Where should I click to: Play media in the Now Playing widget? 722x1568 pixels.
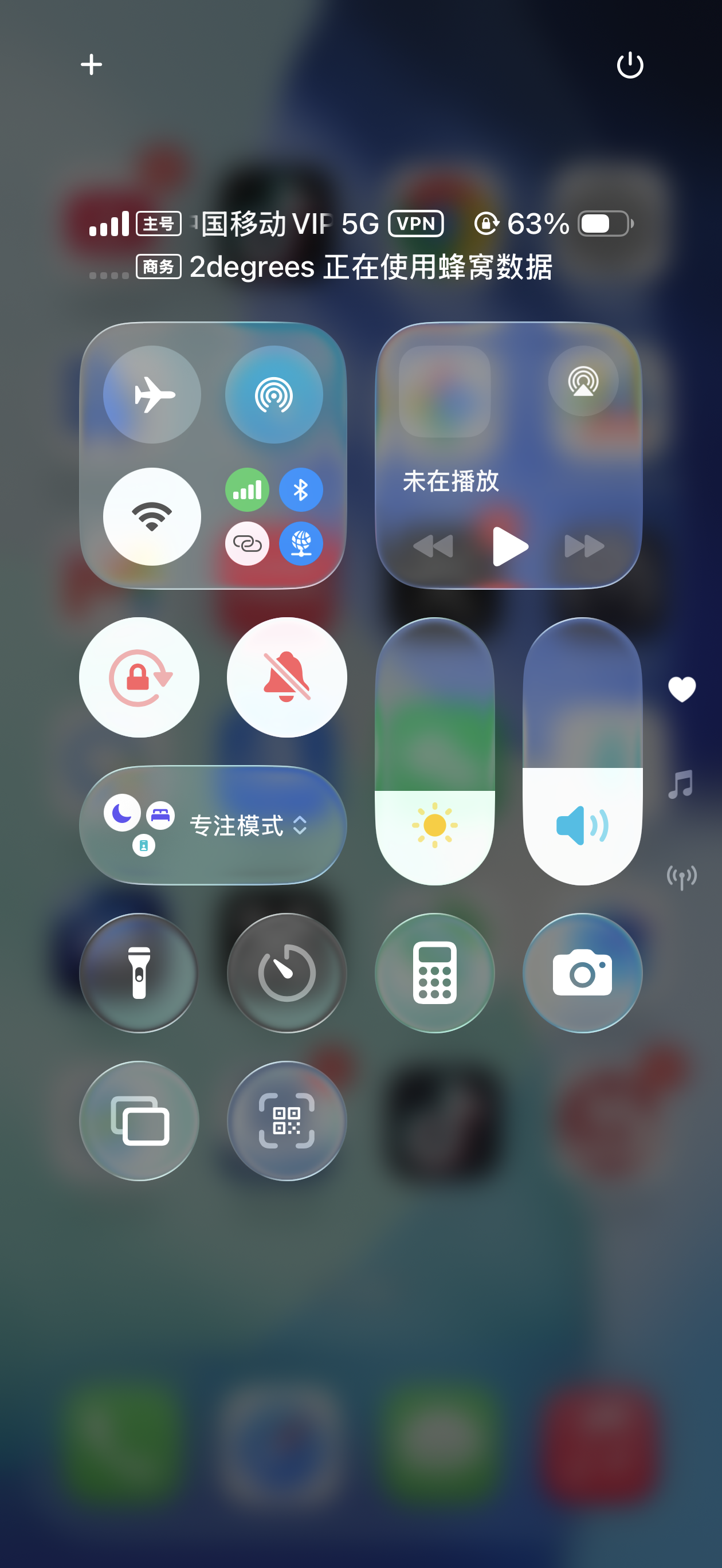pyautogui.click(x=509, y=546)
